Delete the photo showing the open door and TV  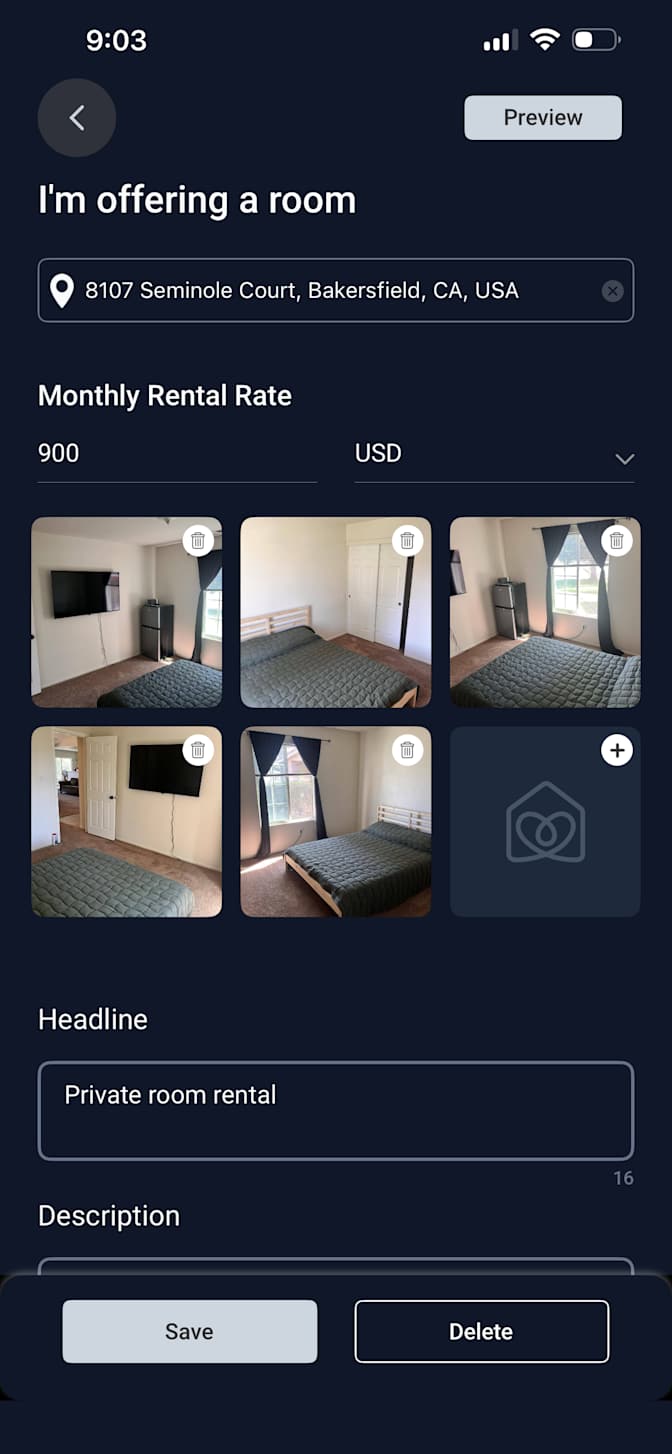[x=198, y=750]
